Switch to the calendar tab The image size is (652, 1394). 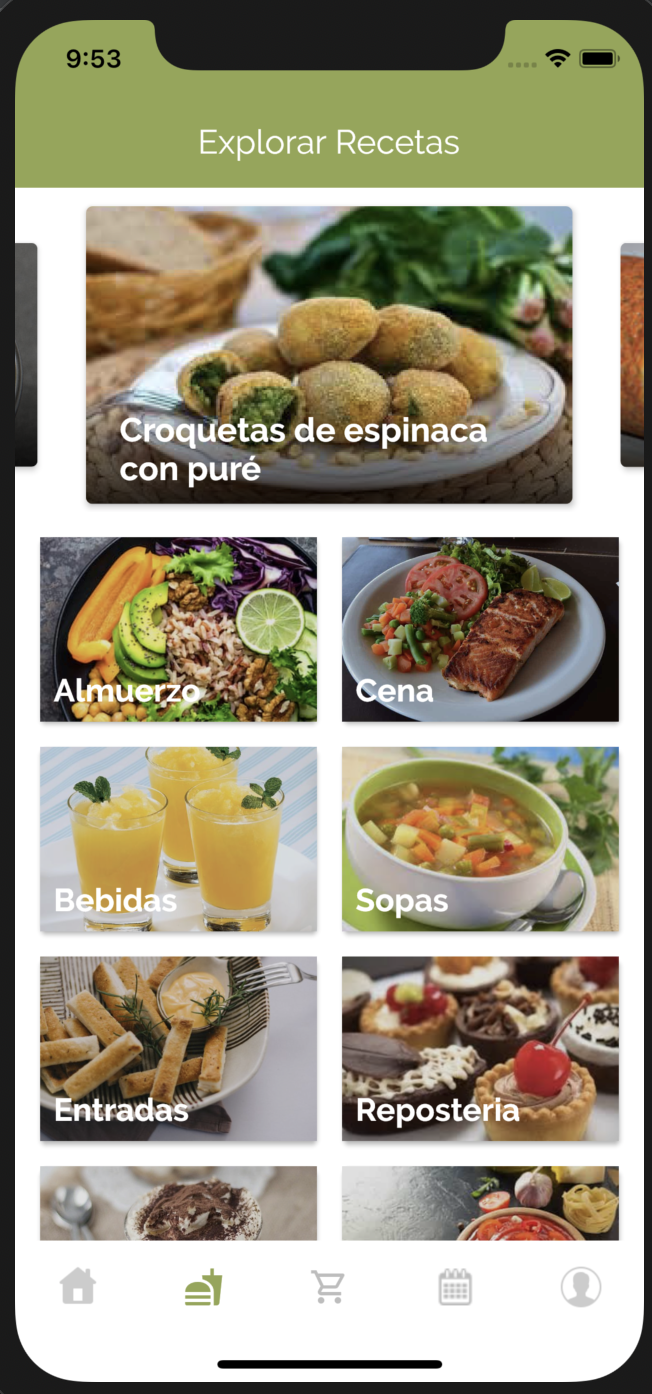point(455,1286)
